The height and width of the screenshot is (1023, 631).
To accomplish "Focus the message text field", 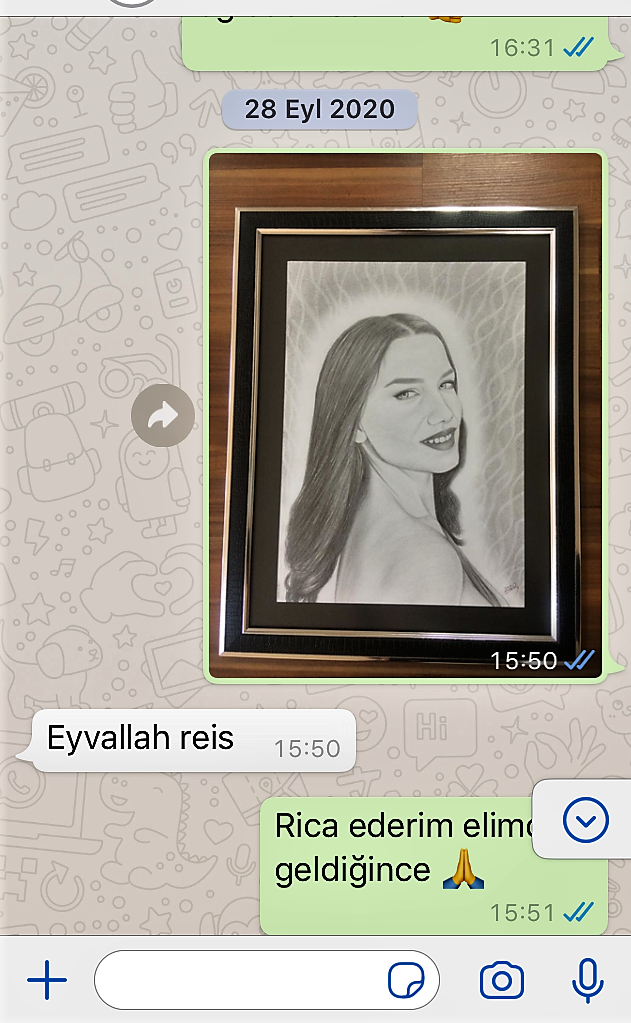I will [240, 981].
